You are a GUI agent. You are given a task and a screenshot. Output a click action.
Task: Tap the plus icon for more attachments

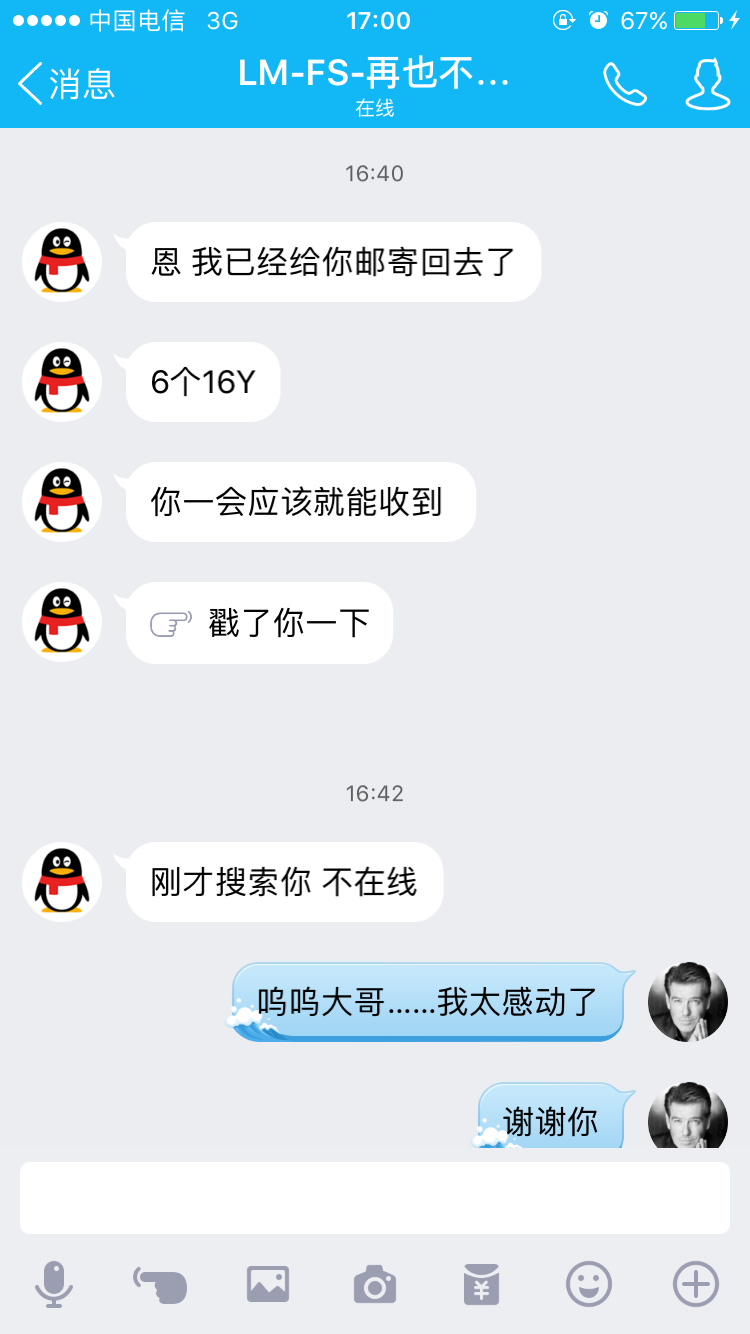tap(696, 1283)
